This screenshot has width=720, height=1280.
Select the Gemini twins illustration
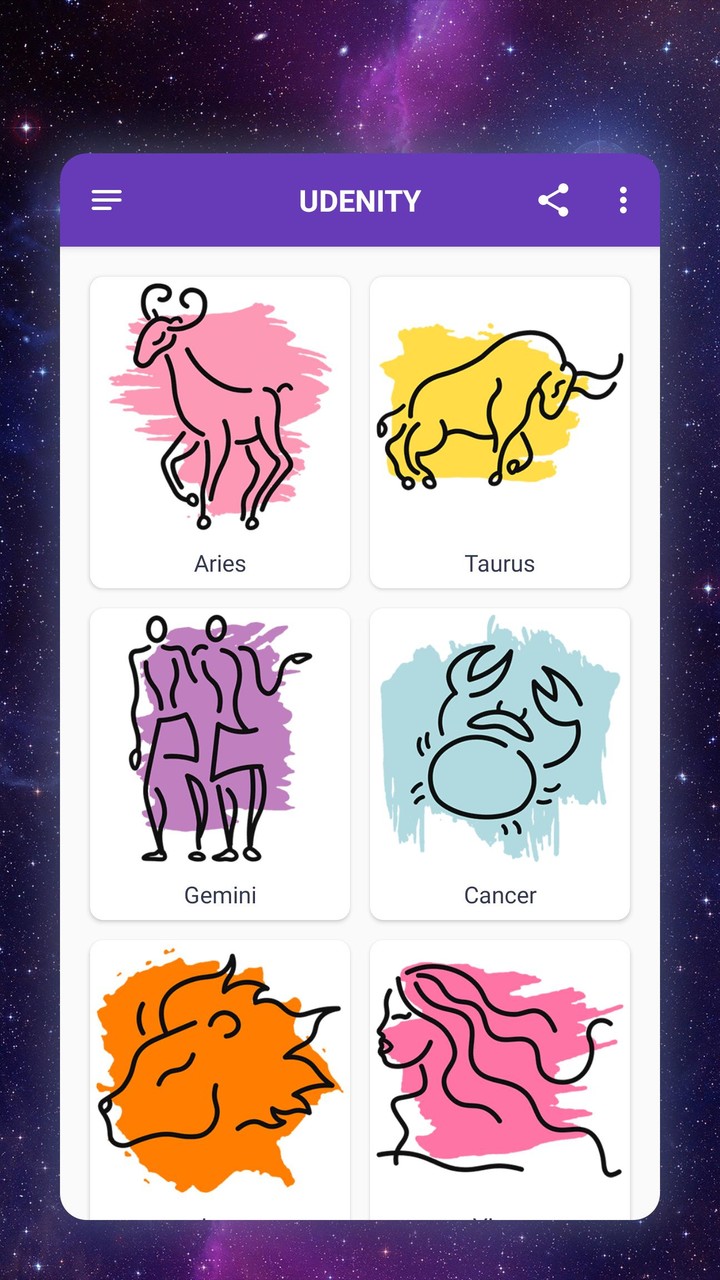(219, 737)
